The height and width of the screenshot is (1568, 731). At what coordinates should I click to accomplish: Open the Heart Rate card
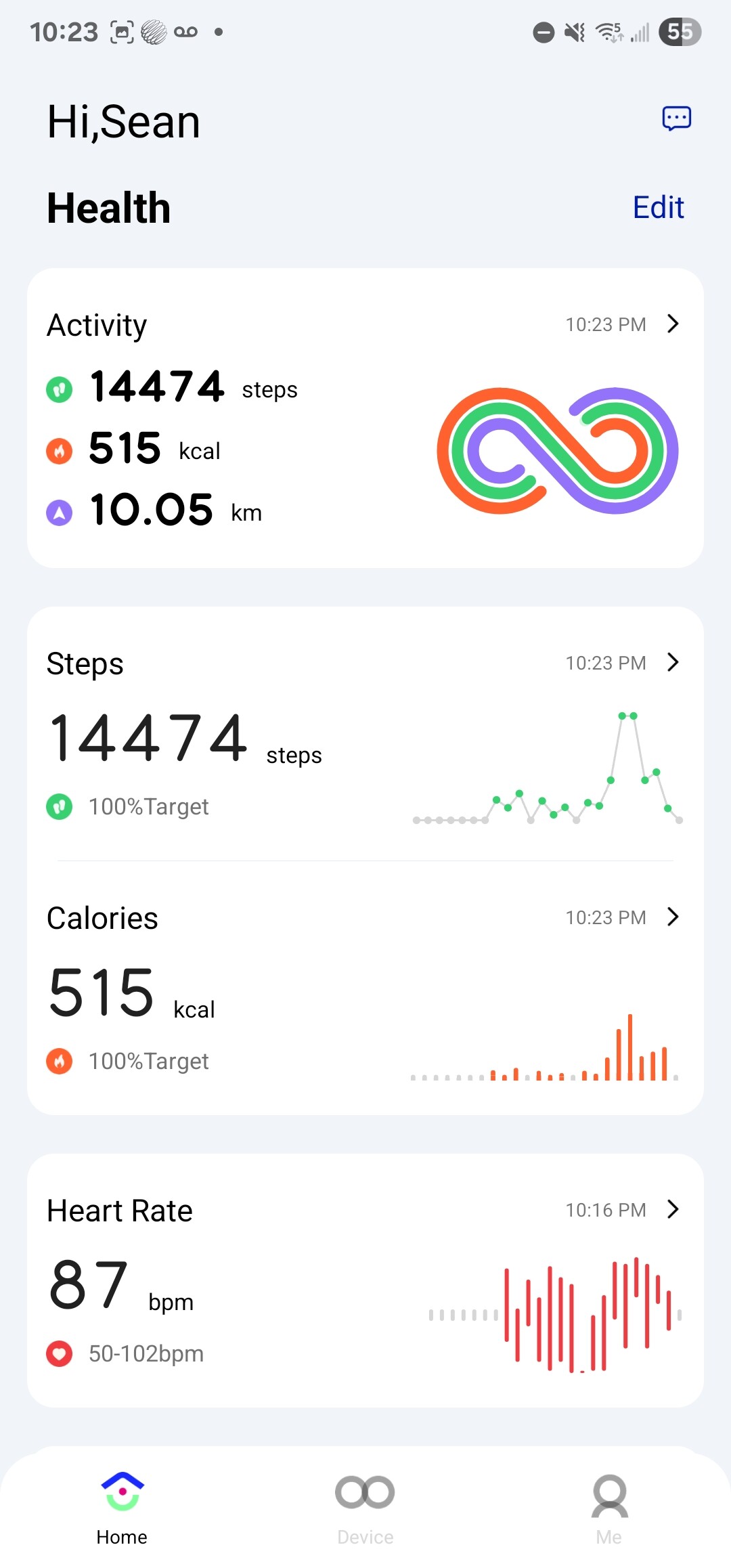click(365, 1280)
